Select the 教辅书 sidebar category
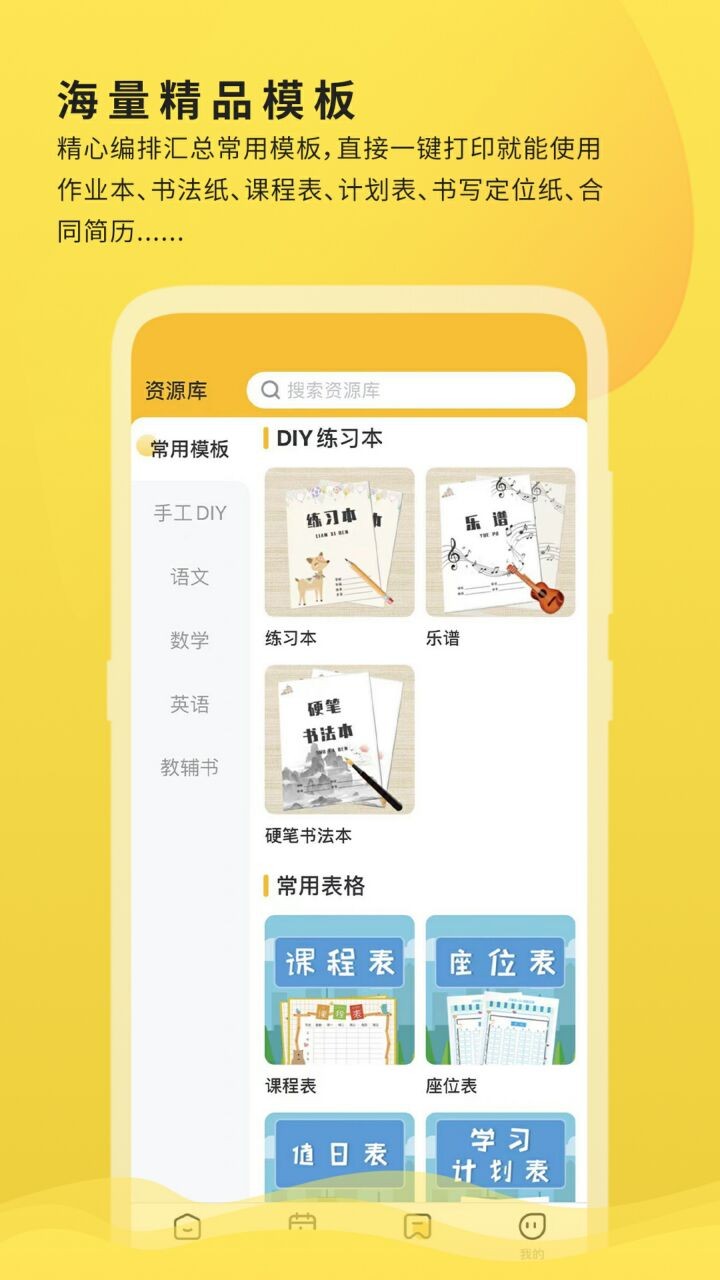Viewport: 720px width, 1280px height. (x=188, y=766)
